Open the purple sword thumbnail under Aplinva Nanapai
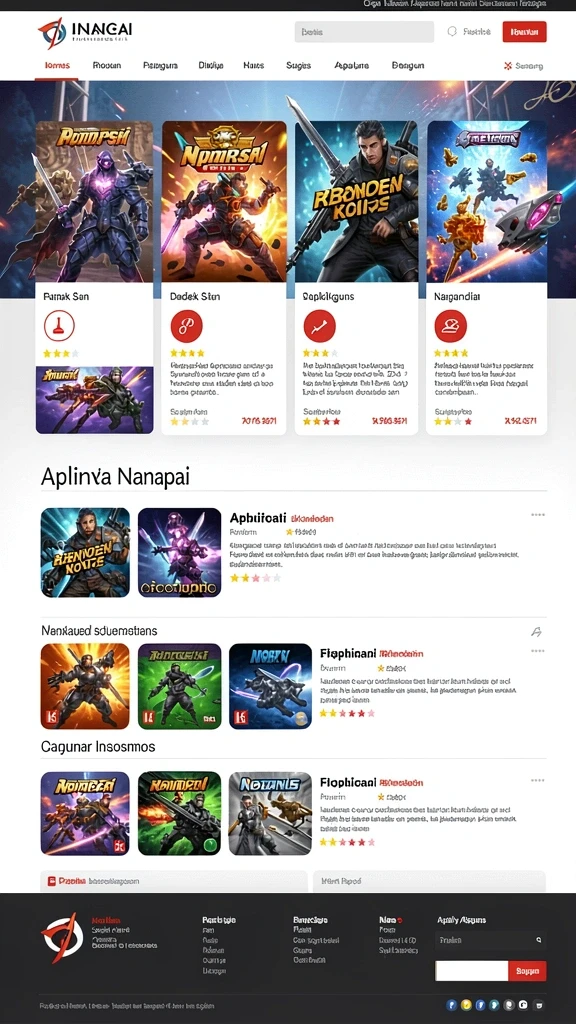The width and height of the screenshot is (576, 1024). click(180, 552)
